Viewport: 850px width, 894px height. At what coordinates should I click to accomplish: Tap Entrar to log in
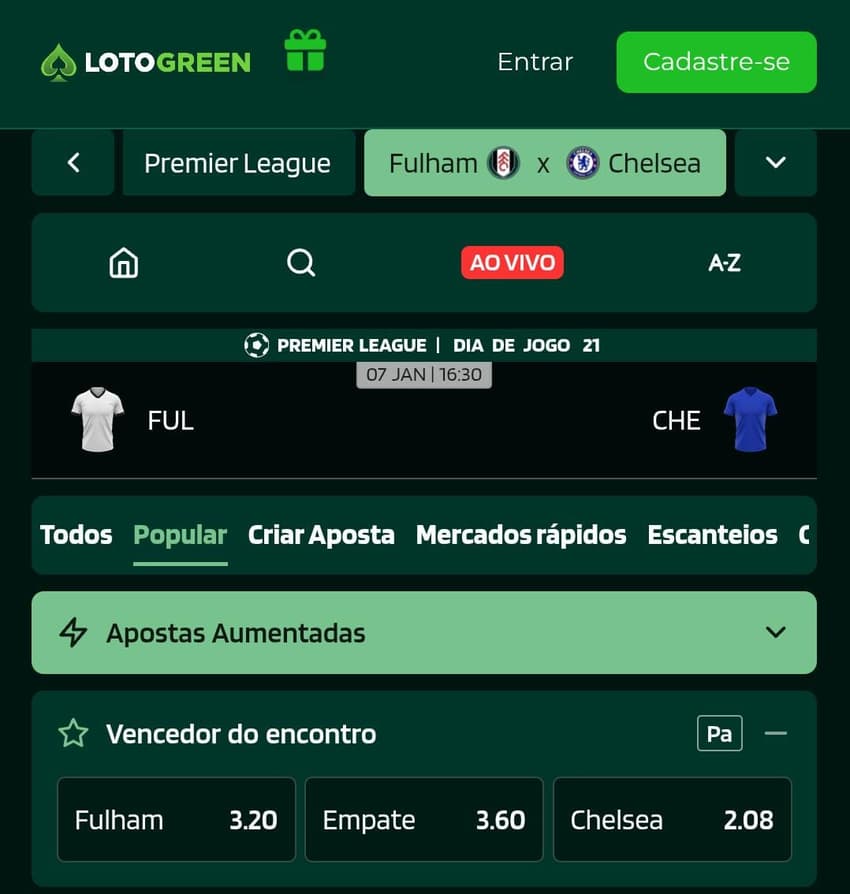click(x=535, y=62)
